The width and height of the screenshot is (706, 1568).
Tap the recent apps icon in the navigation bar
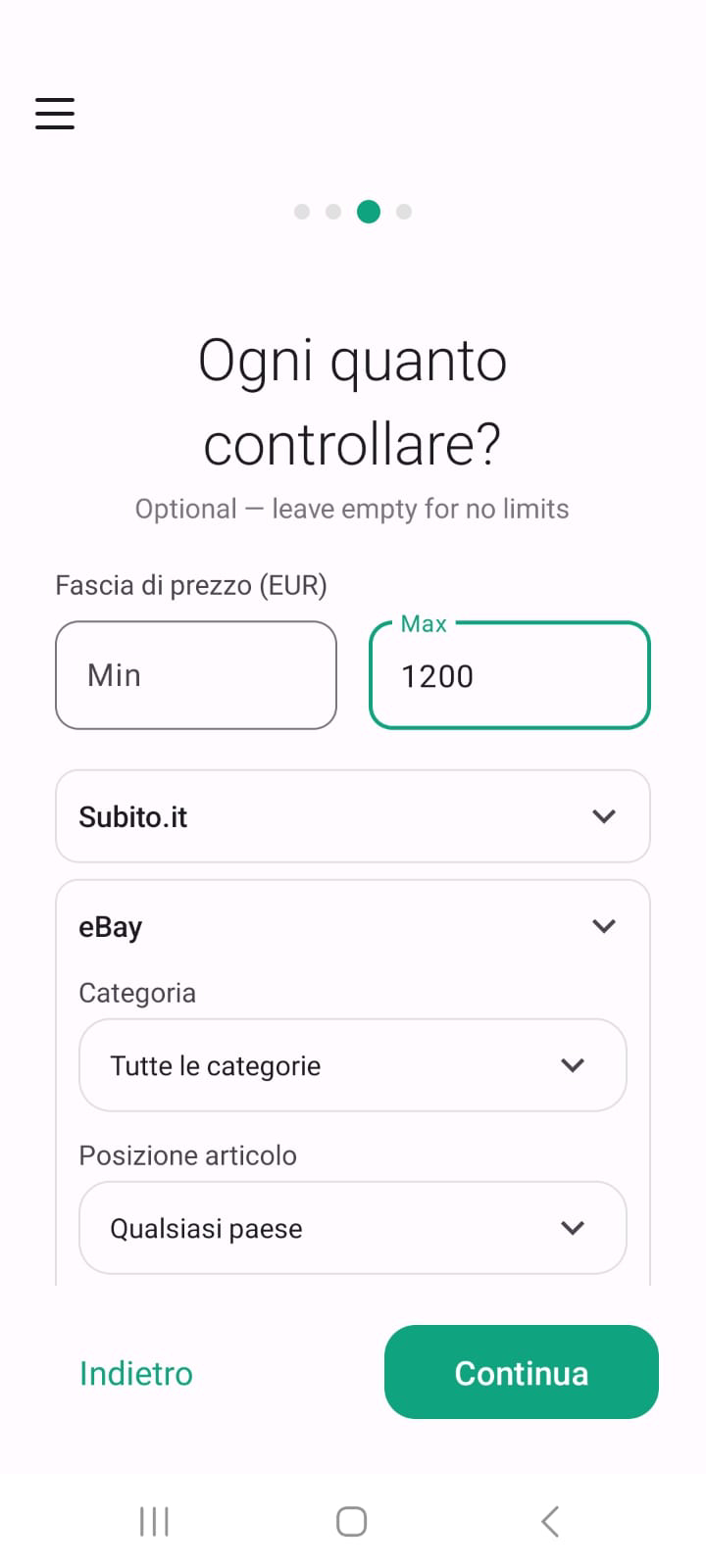[154, 1522]
